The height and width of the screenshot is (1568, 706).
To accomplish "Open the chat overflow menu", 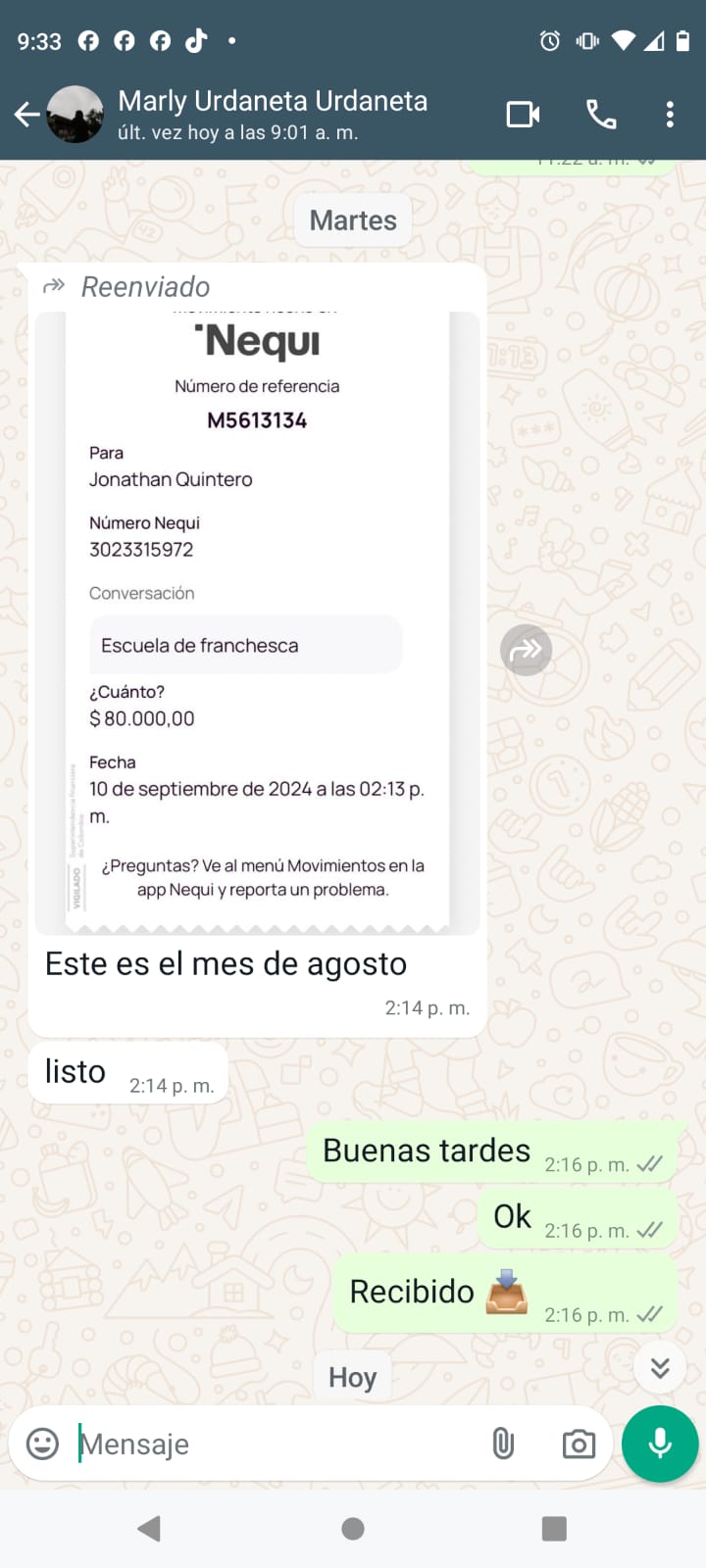I will click(x=670, y=115).
